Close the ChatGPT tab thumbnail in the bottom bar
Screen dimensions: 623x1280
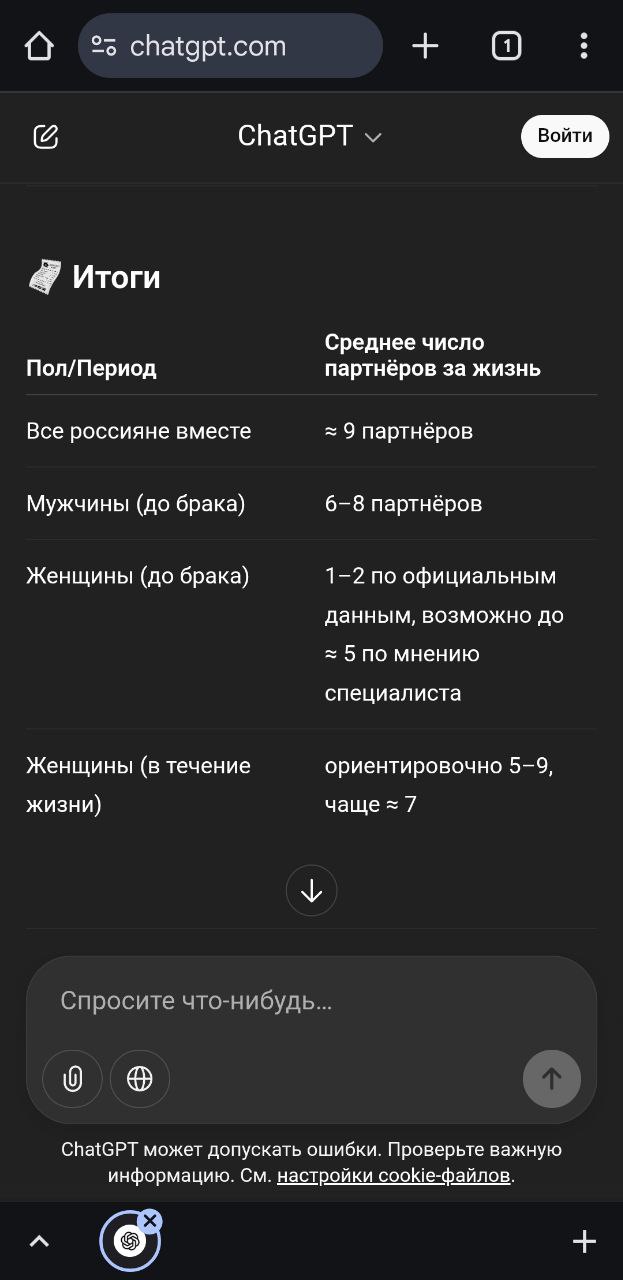(150, 1220)
